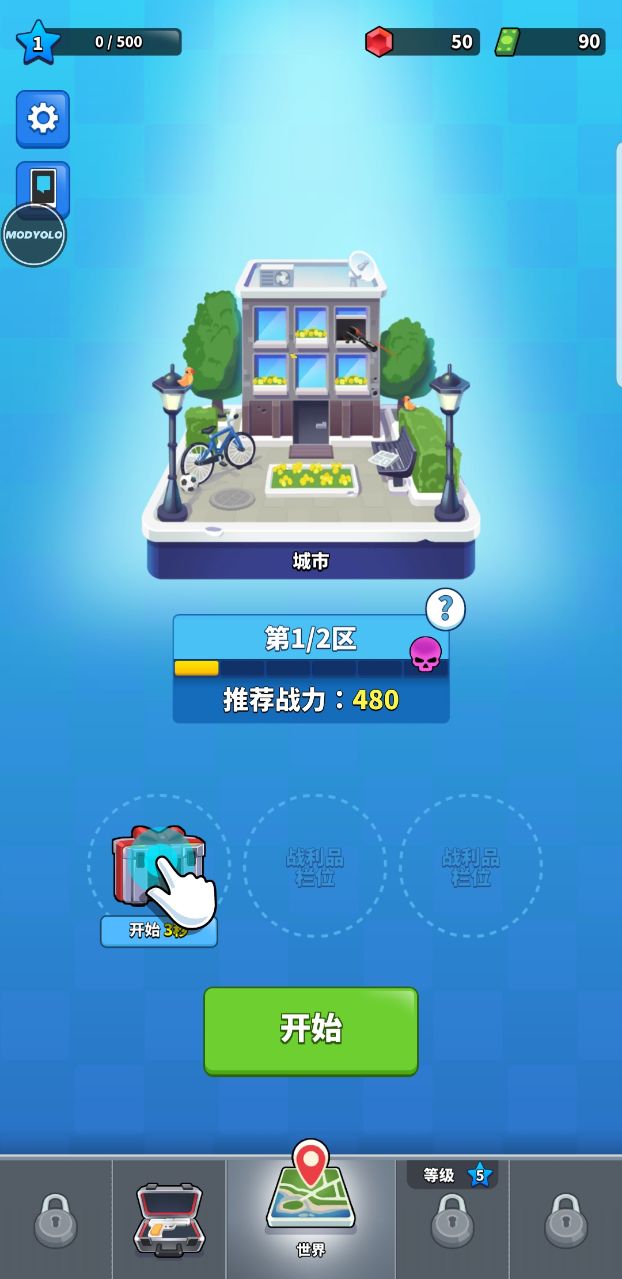Tap the MODYOLO floating badge
622x1279 pixels.
pos(34,235)
